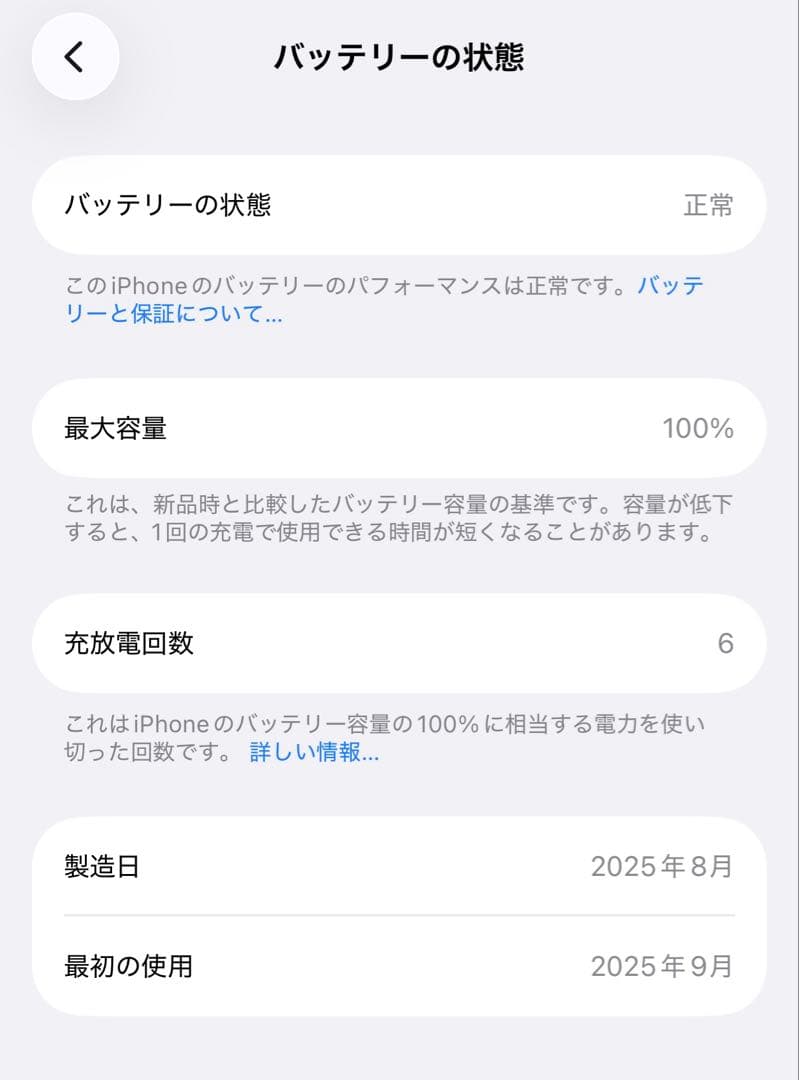Tap the 2025年9月 first use date
The image size is (799, 1080).
click(x=662, y=966)
